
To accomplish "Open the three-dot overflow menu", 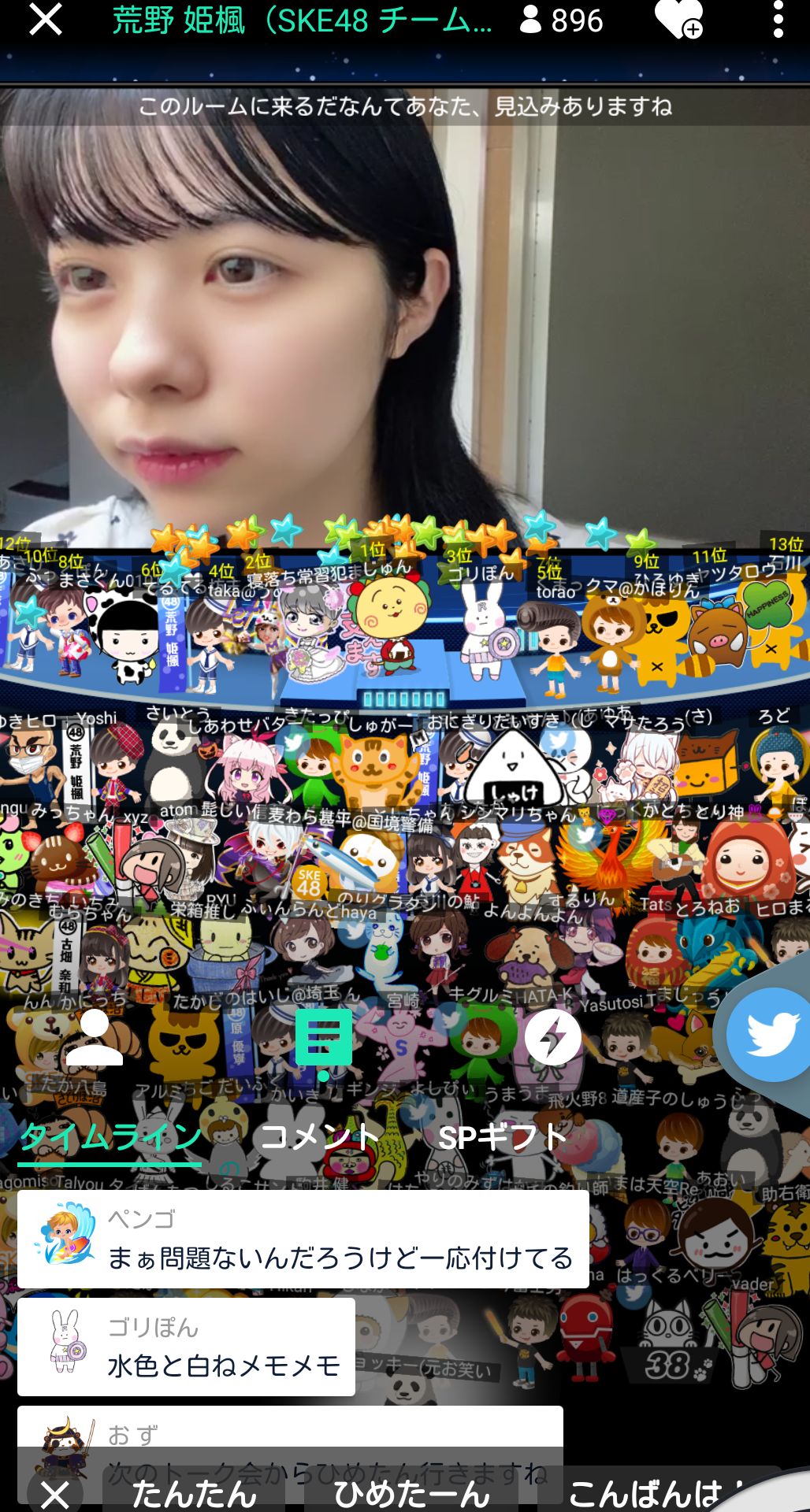I will pos(778,20).
